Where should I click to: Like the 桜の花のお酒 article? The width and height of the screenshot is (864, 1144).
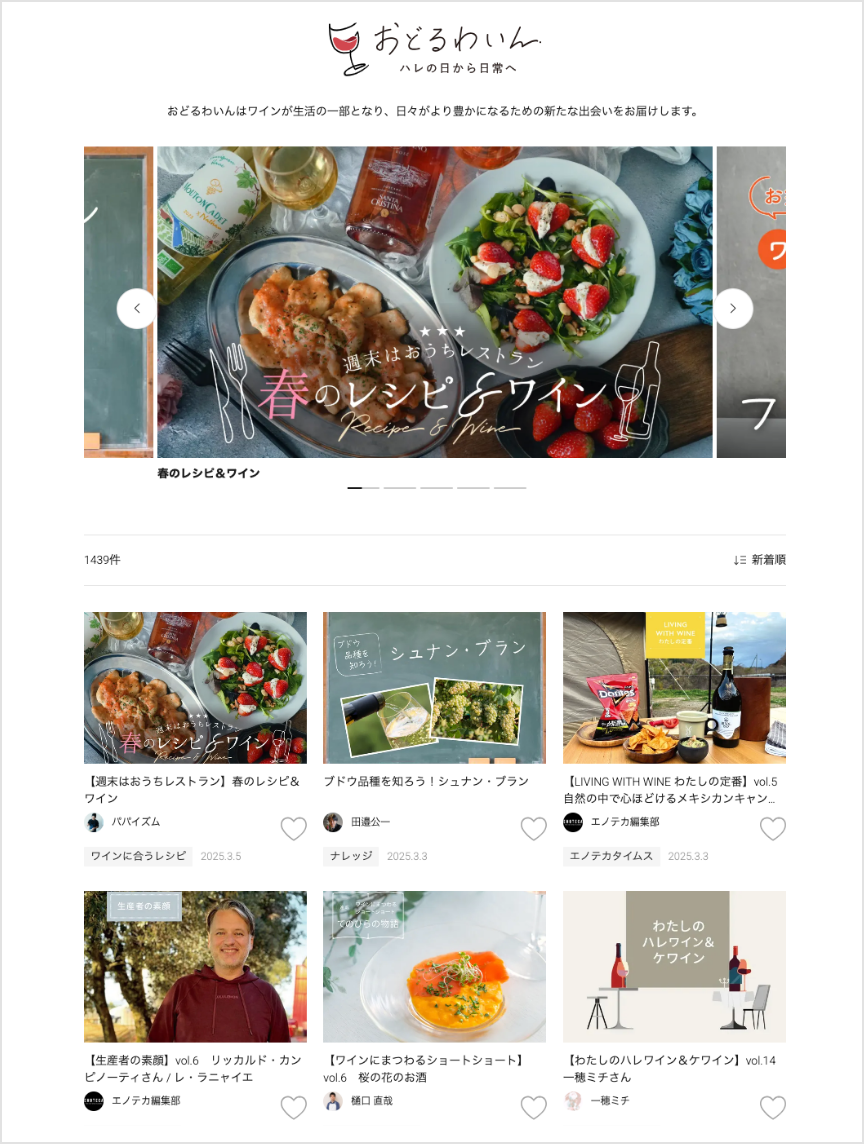pos(534,1107)
